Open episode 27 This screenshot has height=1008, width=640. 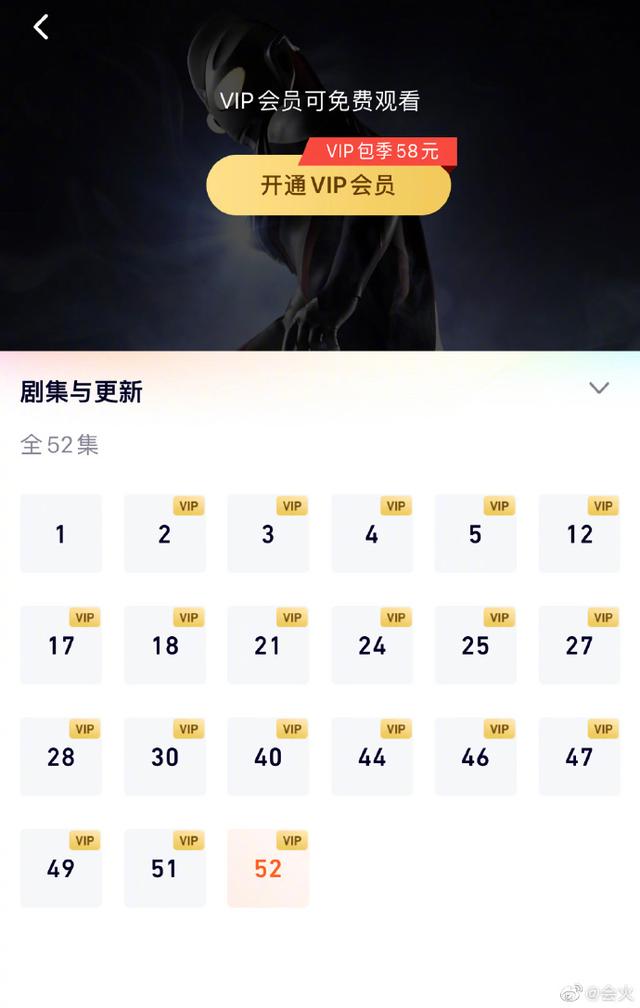pyautogui.click(x=579, y=646)
